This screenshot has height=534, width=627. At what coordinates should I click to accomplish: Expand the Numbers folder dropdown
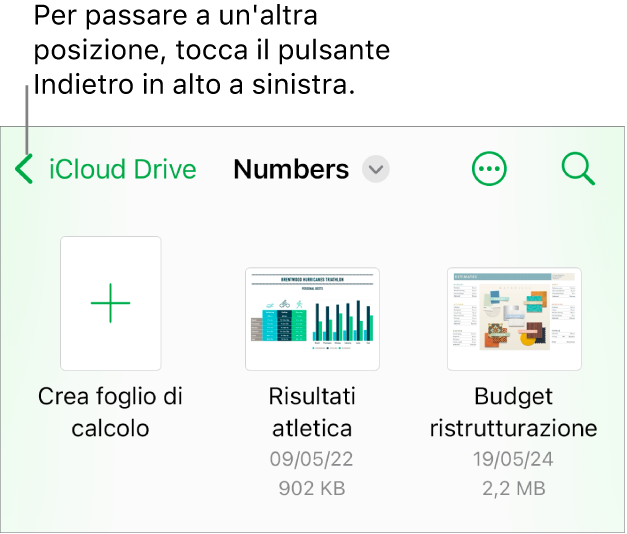(x=376, y=170)
